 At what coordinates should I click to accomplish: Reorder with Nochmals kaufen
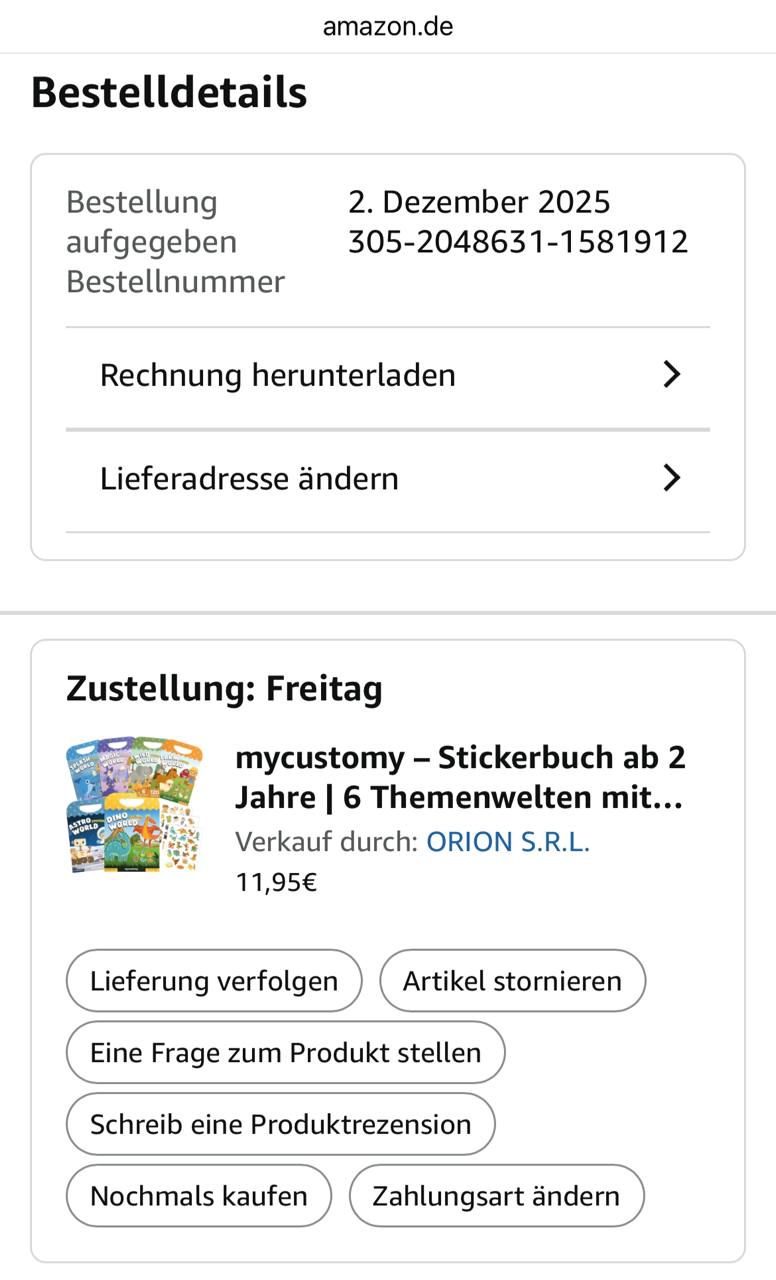pyautogui.click(x=198, y=1196)
